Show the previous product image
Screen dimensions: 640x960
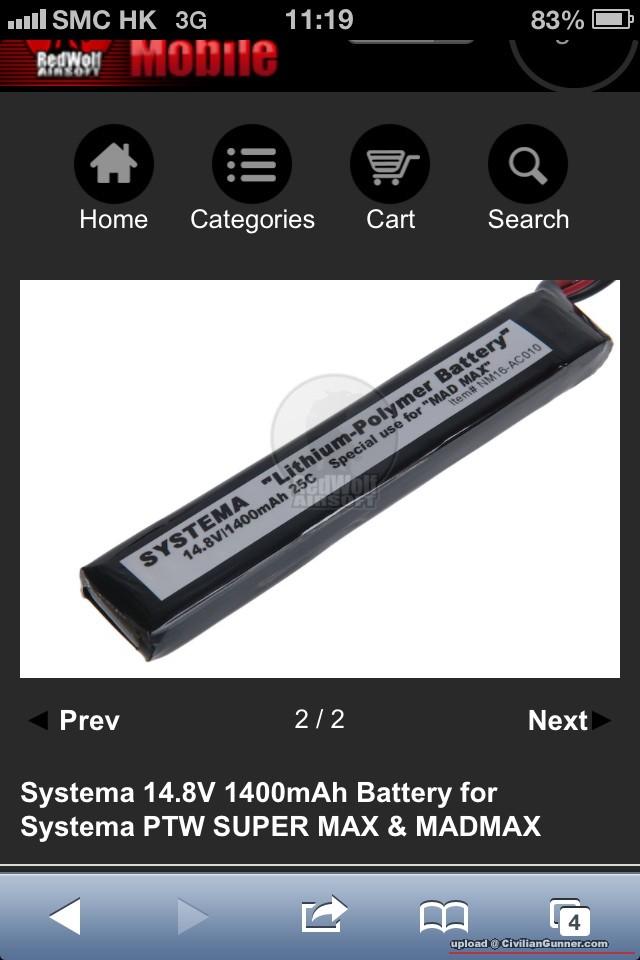tap(75, 720)
